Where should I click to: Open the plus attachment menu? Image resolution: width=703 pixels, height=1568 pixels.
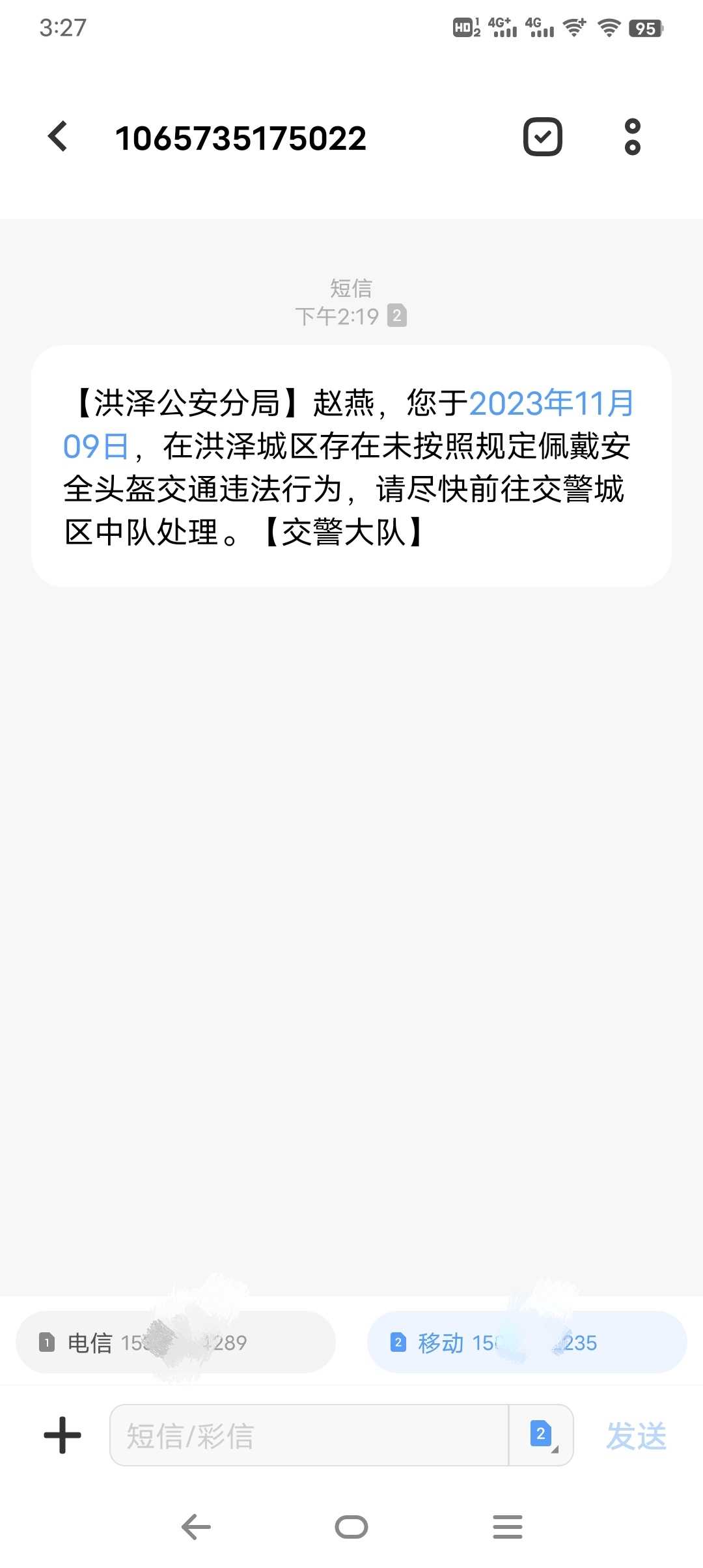62,1435
